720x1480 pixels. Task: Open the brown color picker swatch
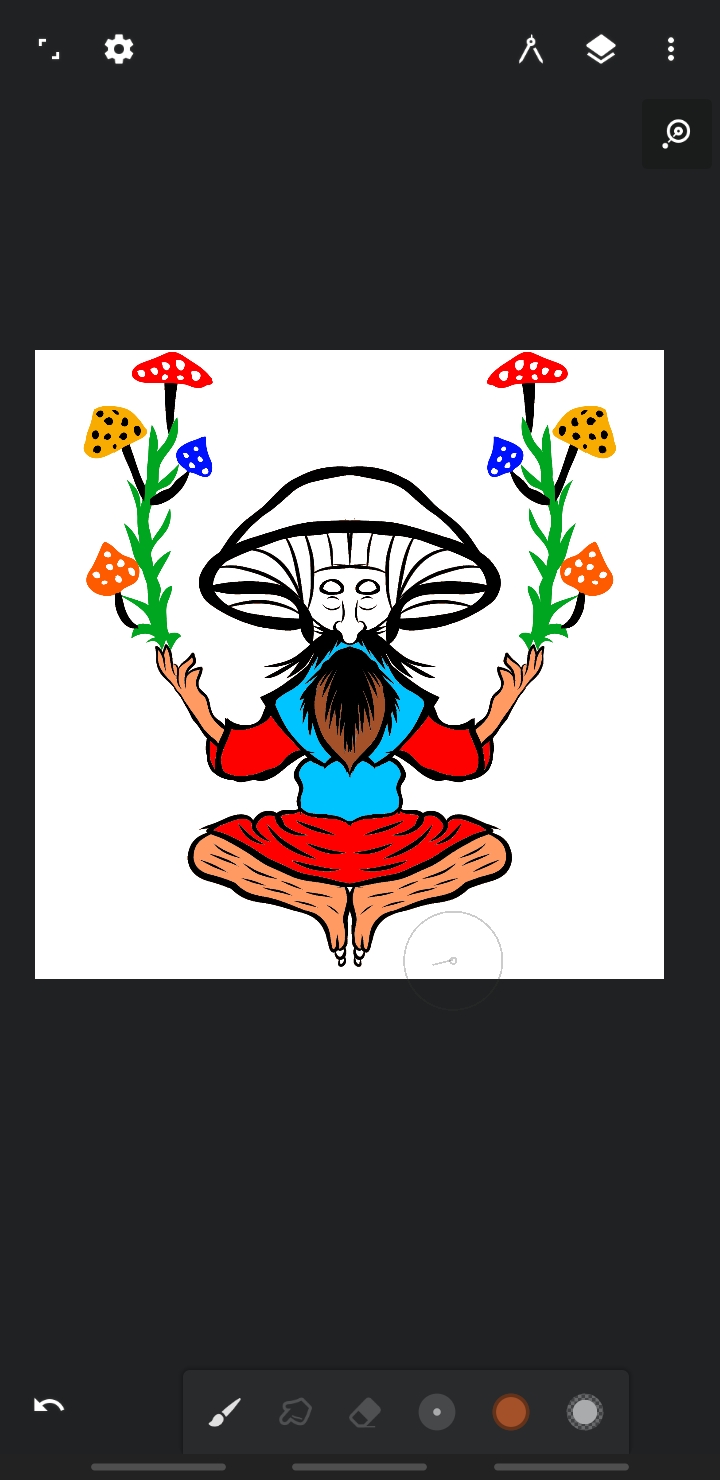(511, 1412)
